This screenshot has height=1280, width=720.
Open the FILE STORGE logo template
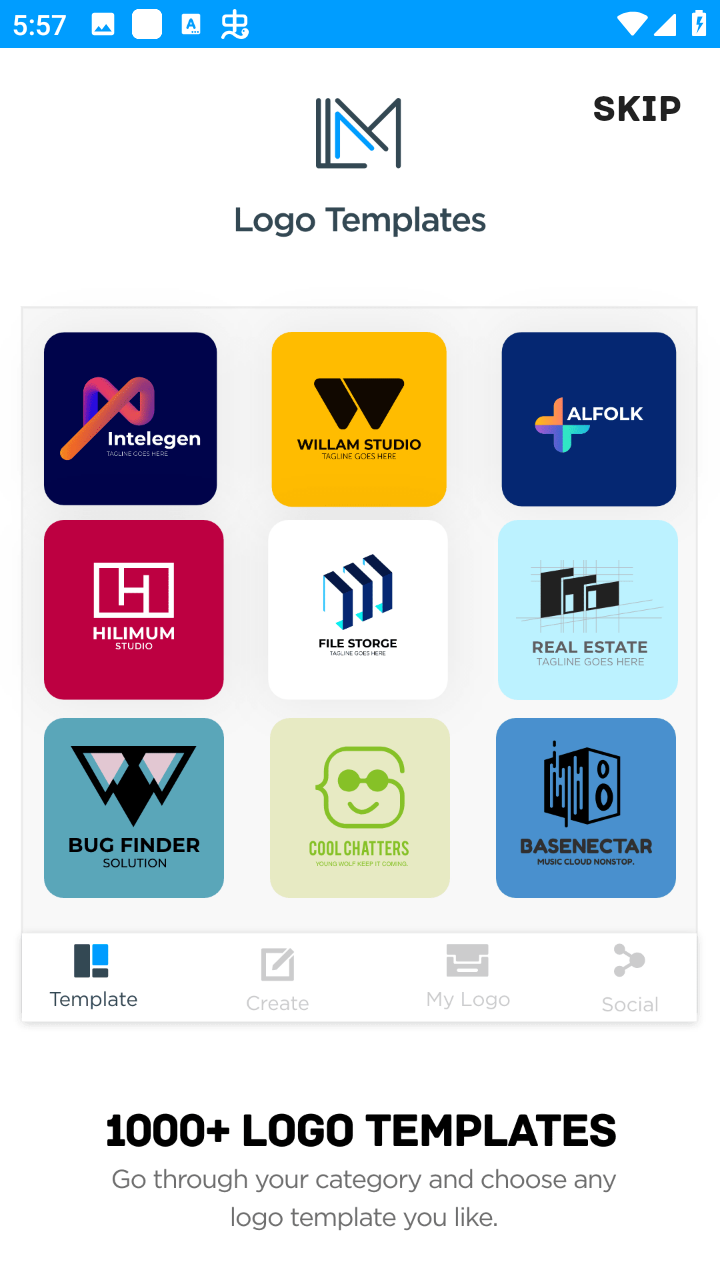[x=357, y=609]
